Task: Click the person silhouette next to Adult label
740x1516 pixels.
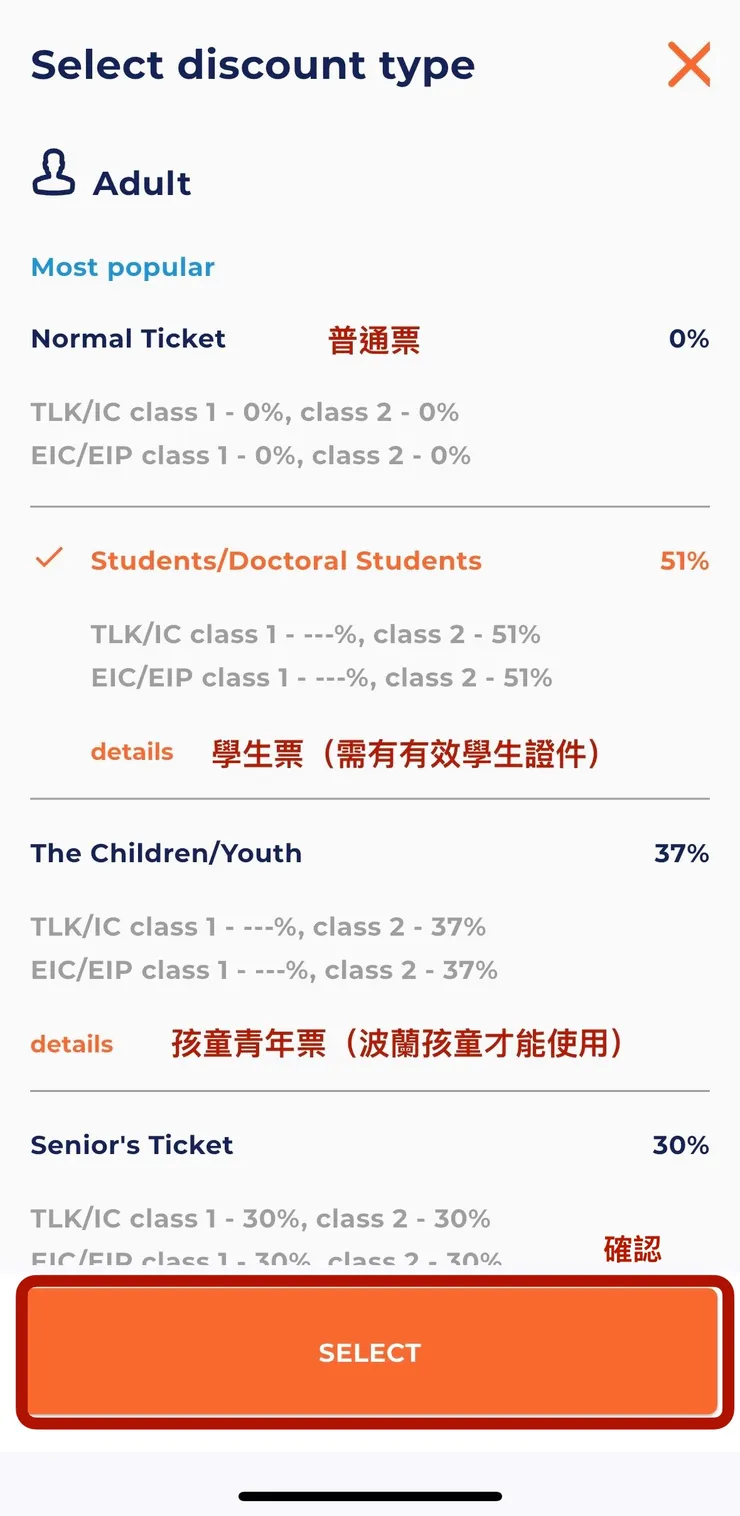Action: tap(53, 172)
